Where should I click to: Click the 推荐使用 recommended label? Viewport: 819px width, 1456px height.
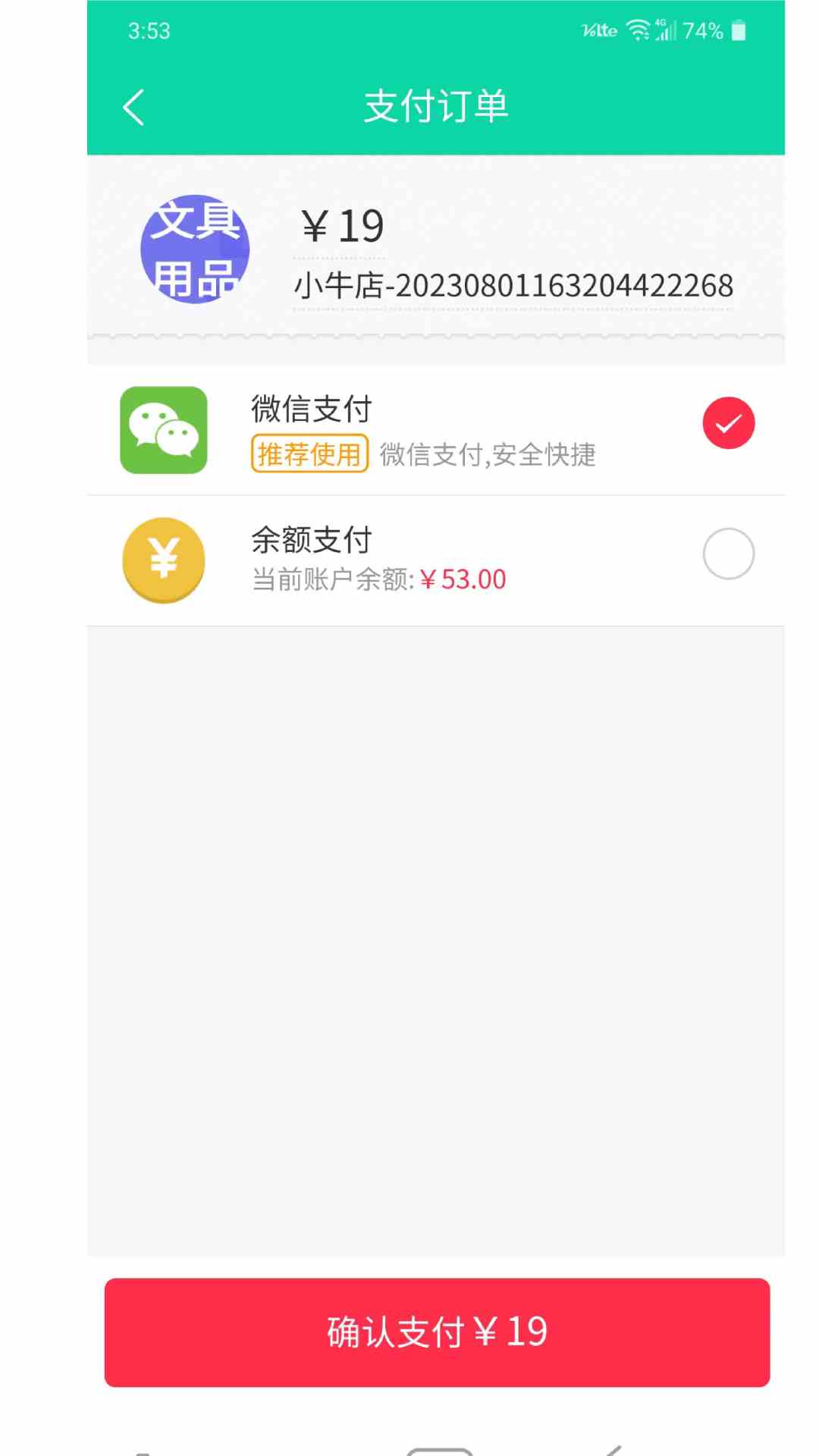point(309,455)
